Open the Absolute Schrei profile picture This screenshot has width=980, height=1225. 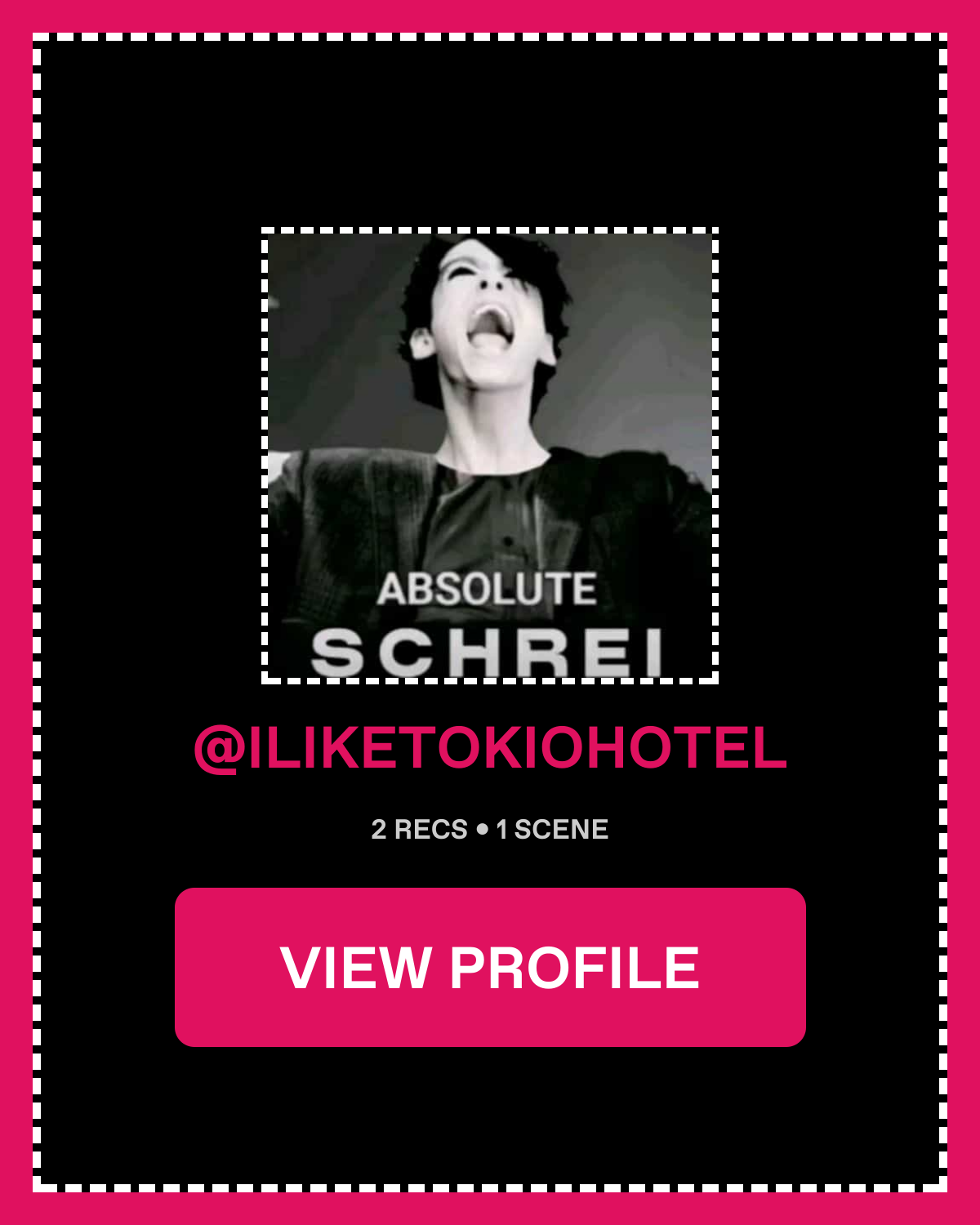(490, 456)
